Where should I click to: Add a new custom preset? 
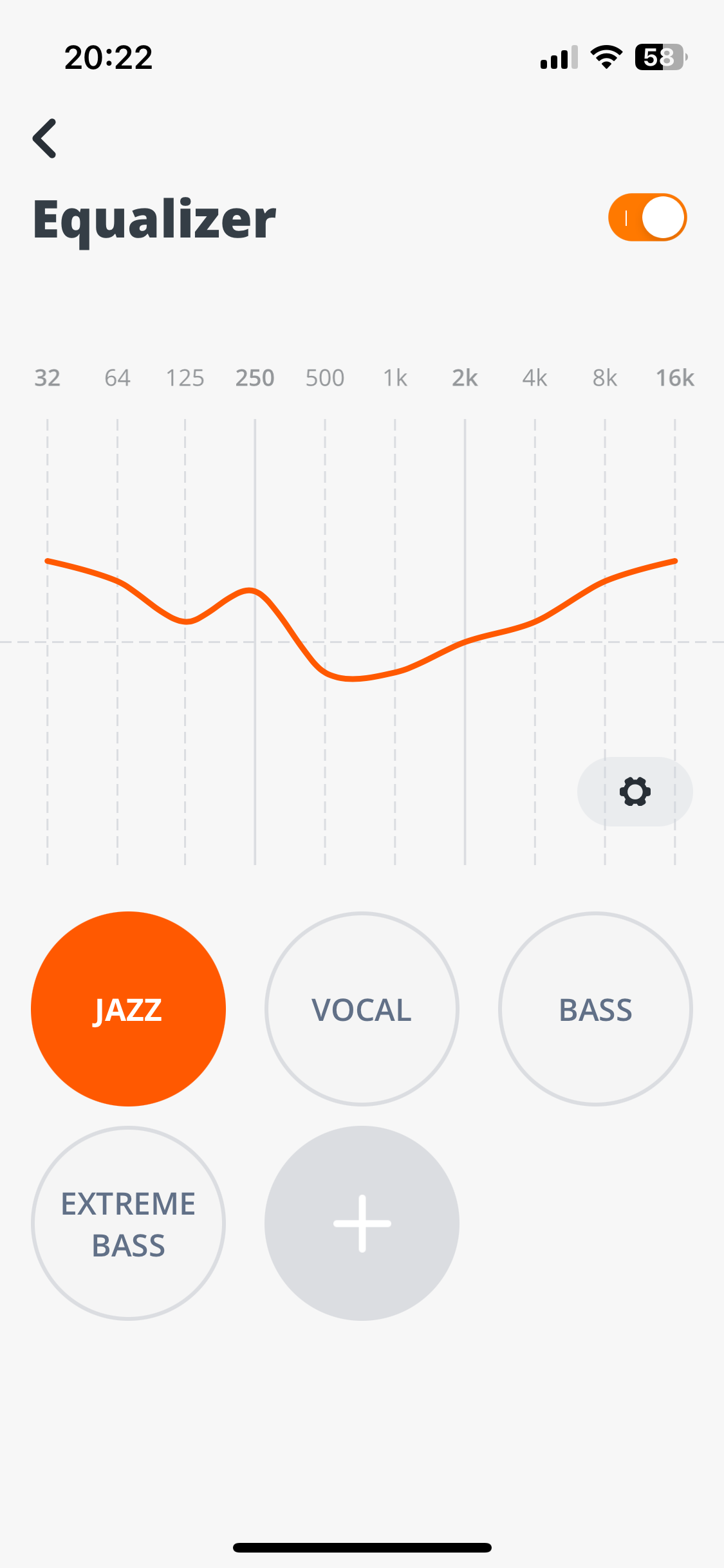click(362, 1223)
